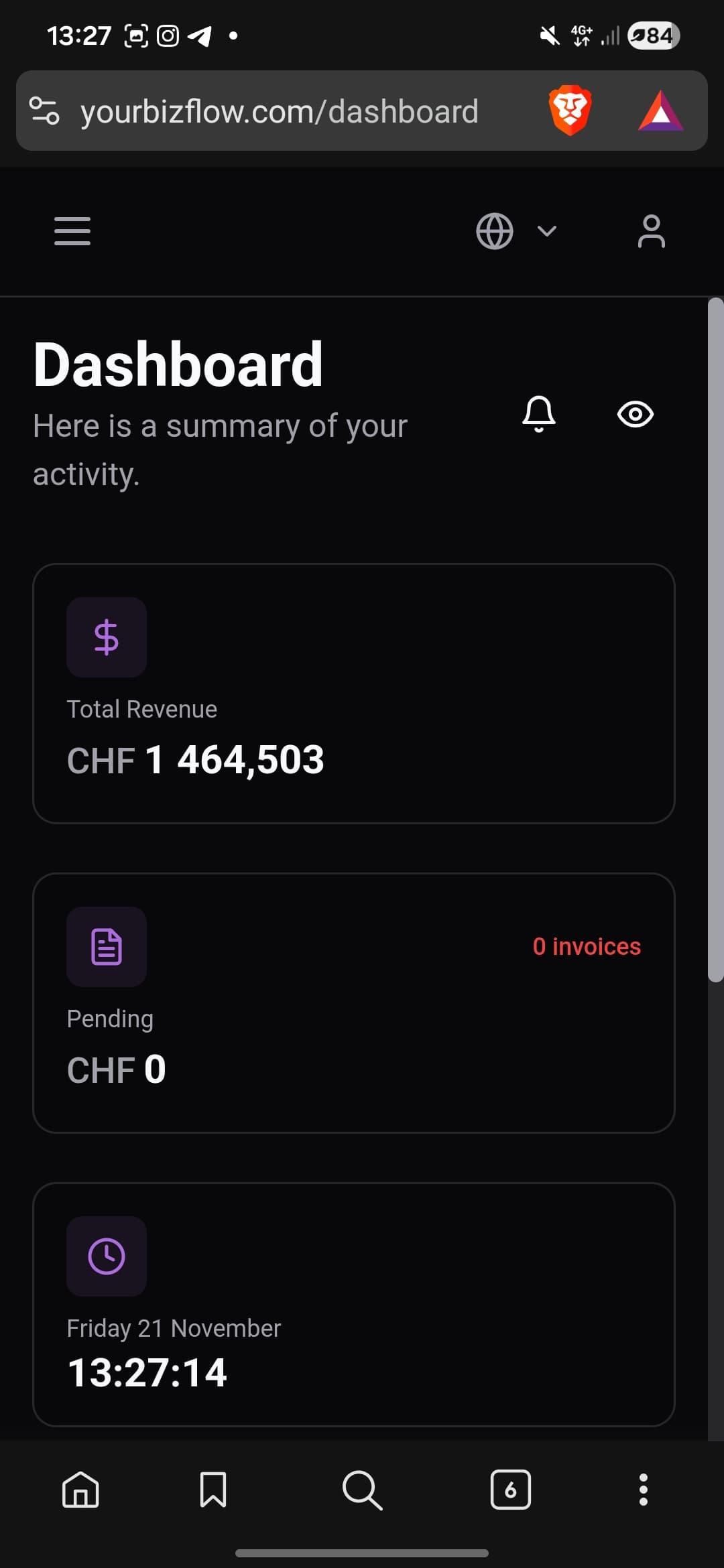The width and height of the screenshot is (724, 1568).
Task: Toggle amounts visibility with eye icon
Action: (x=635, y=414)
